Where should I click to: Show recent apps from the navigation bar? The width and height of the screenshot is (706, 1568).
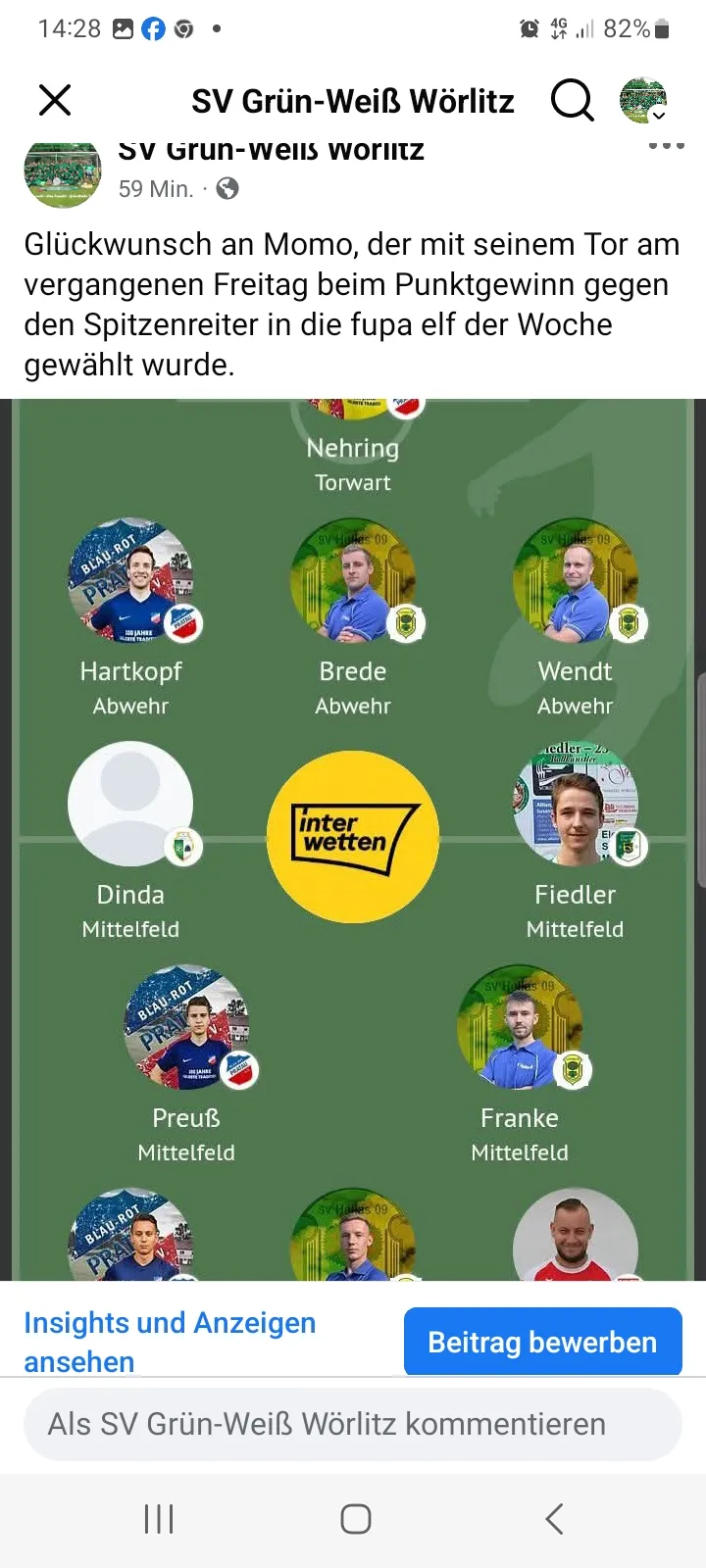tap(159, 1519)
